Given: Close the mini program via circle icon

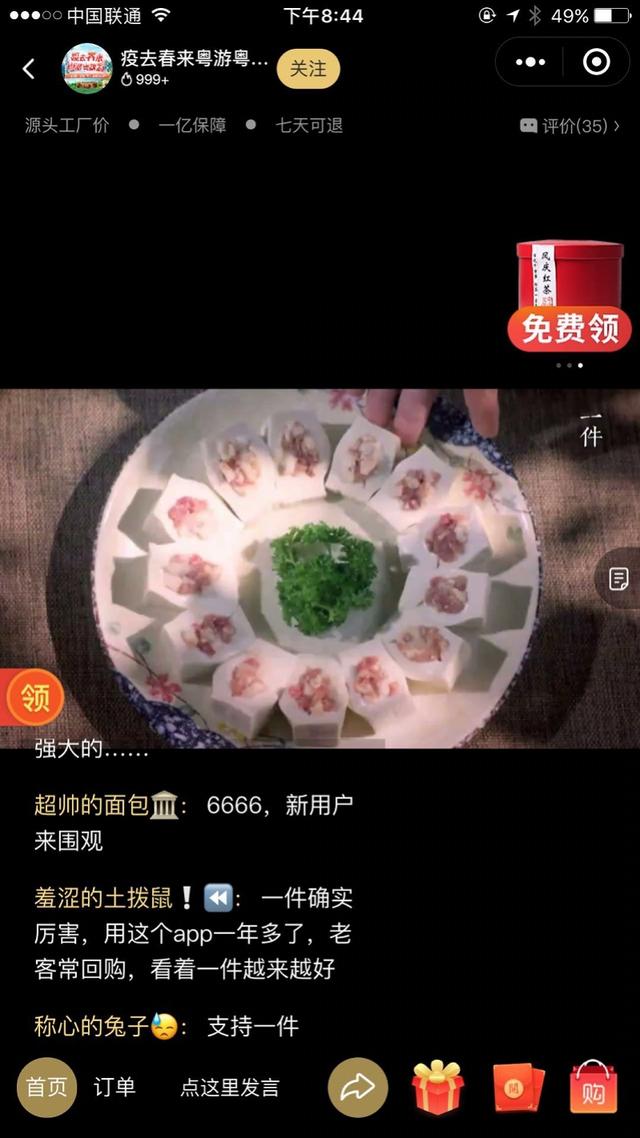Looking at the screenshot, I should click(x=596, y=63).
